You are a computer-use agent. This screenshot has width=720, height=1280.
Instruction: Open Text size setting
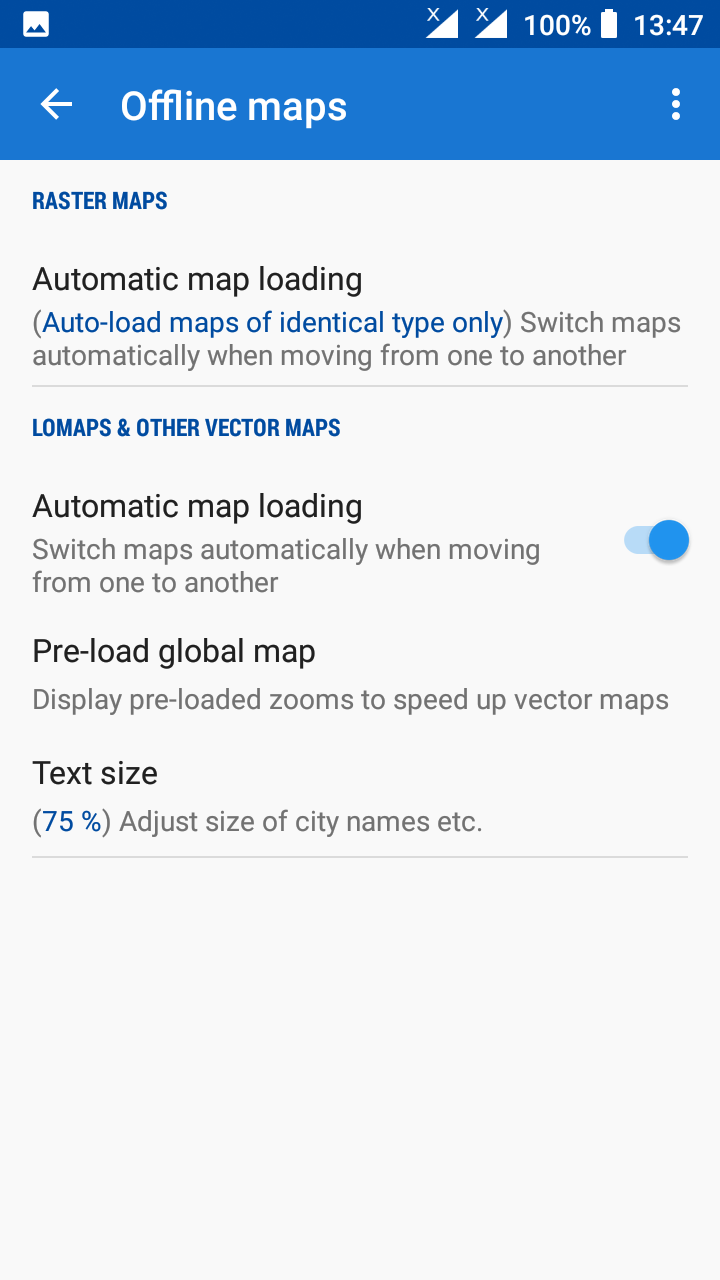350,796
